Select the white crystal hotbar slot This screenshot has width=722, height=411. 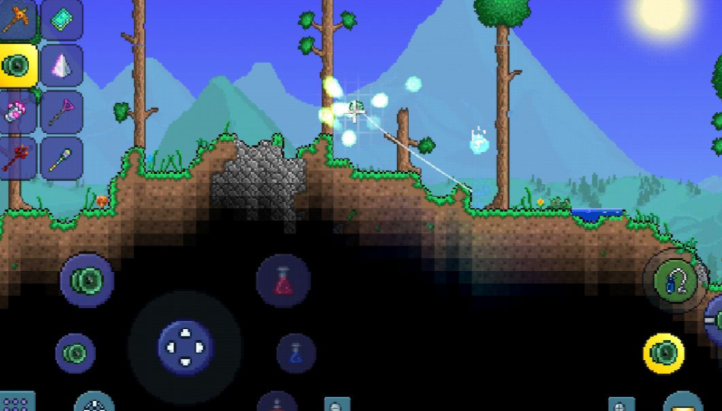(x=63, y=65)
